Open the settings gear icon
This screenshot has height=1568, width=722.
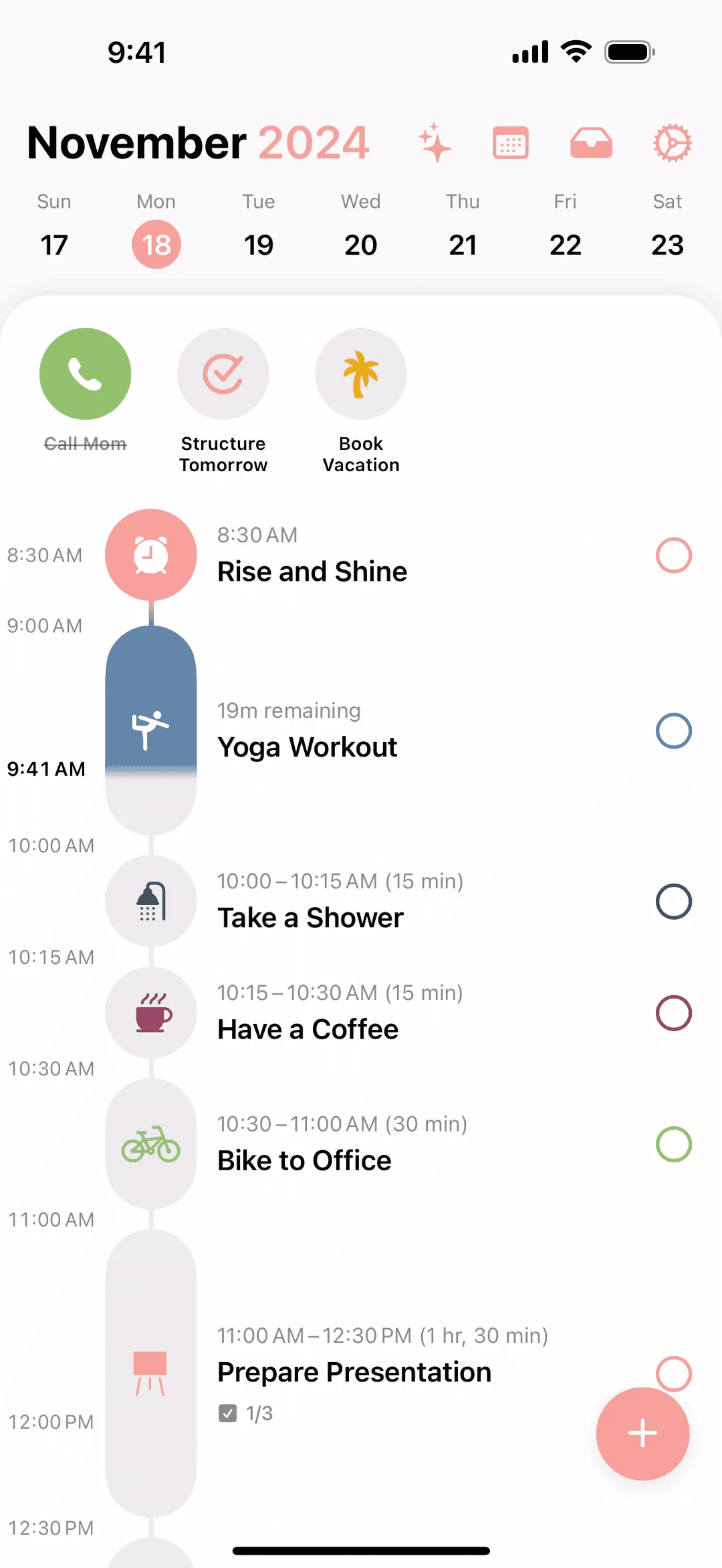pyautogui.click(x=672, y=142)
